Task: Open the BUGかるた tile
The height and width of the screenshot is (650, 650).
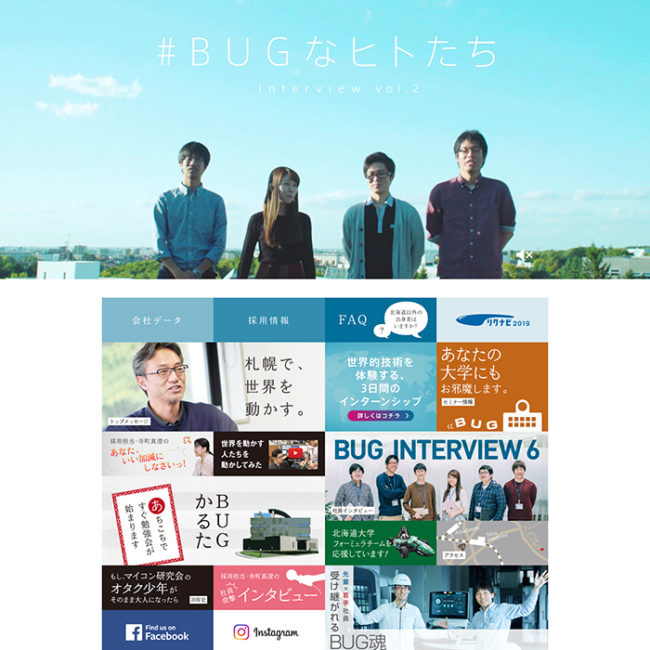Action: tap(212, 520)
